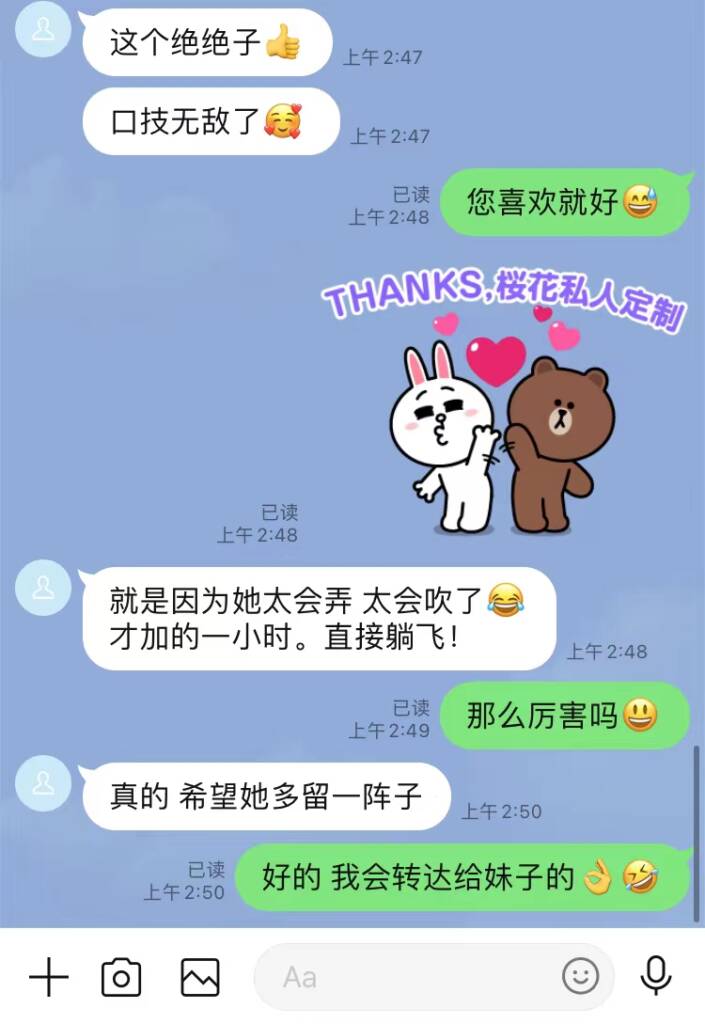Open the emoji and sticker picker
The image size is (705, 1024).
click(580, 976)
